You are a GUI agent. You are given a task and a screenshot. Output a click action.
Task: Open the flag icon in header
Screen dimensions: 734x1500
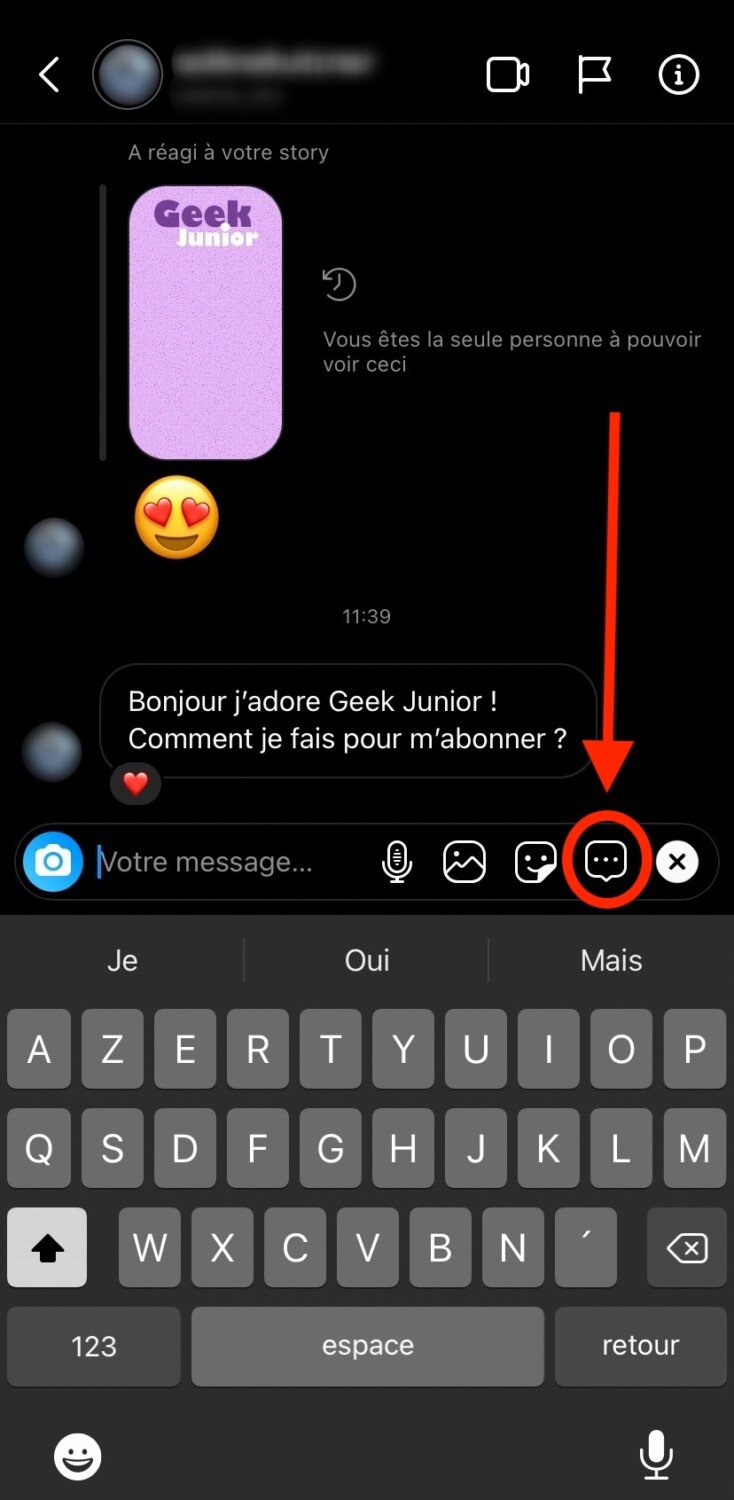click(594, 75)
